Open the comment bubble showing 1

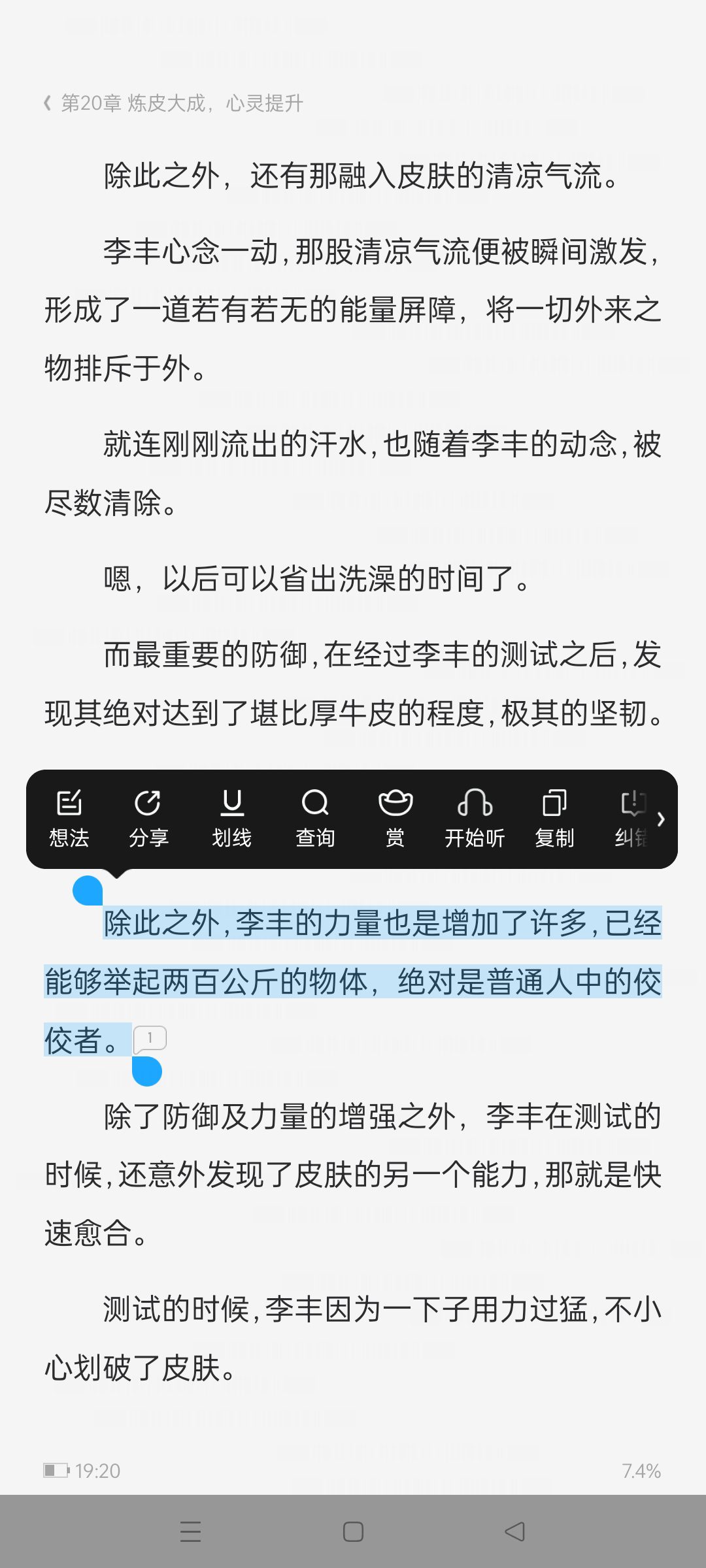pyautogui.click(x=150, y=1038)
